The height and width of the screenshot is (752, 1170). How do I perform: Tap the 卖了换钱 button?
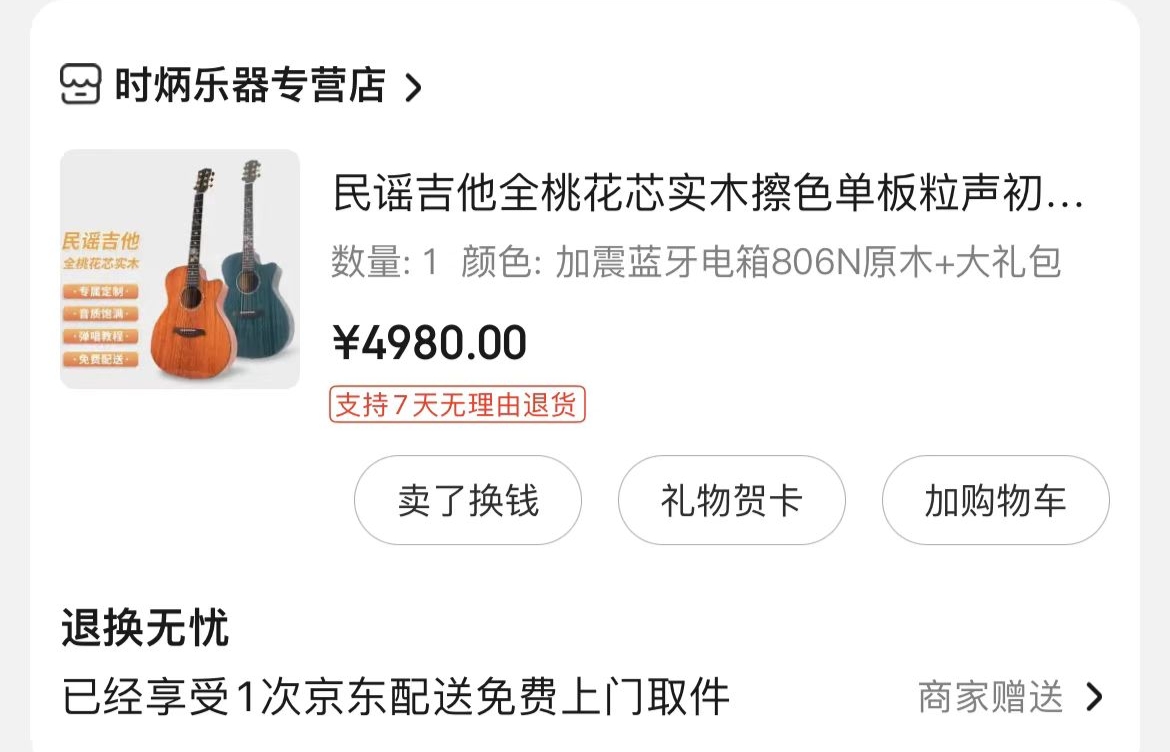point(467,500)
